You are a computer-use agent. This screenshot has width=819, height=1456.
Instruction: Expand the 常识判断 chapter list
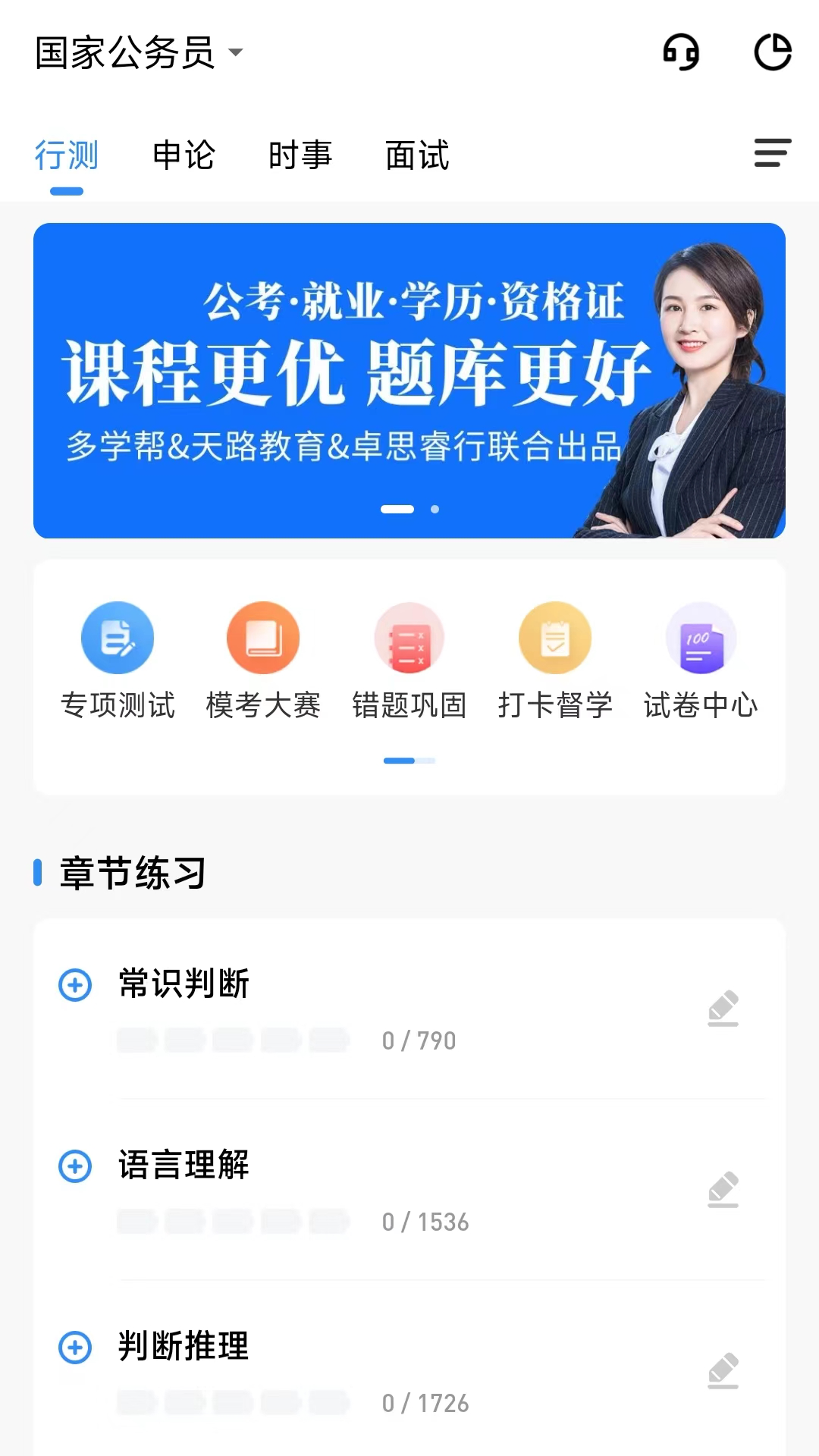[74, 987]
